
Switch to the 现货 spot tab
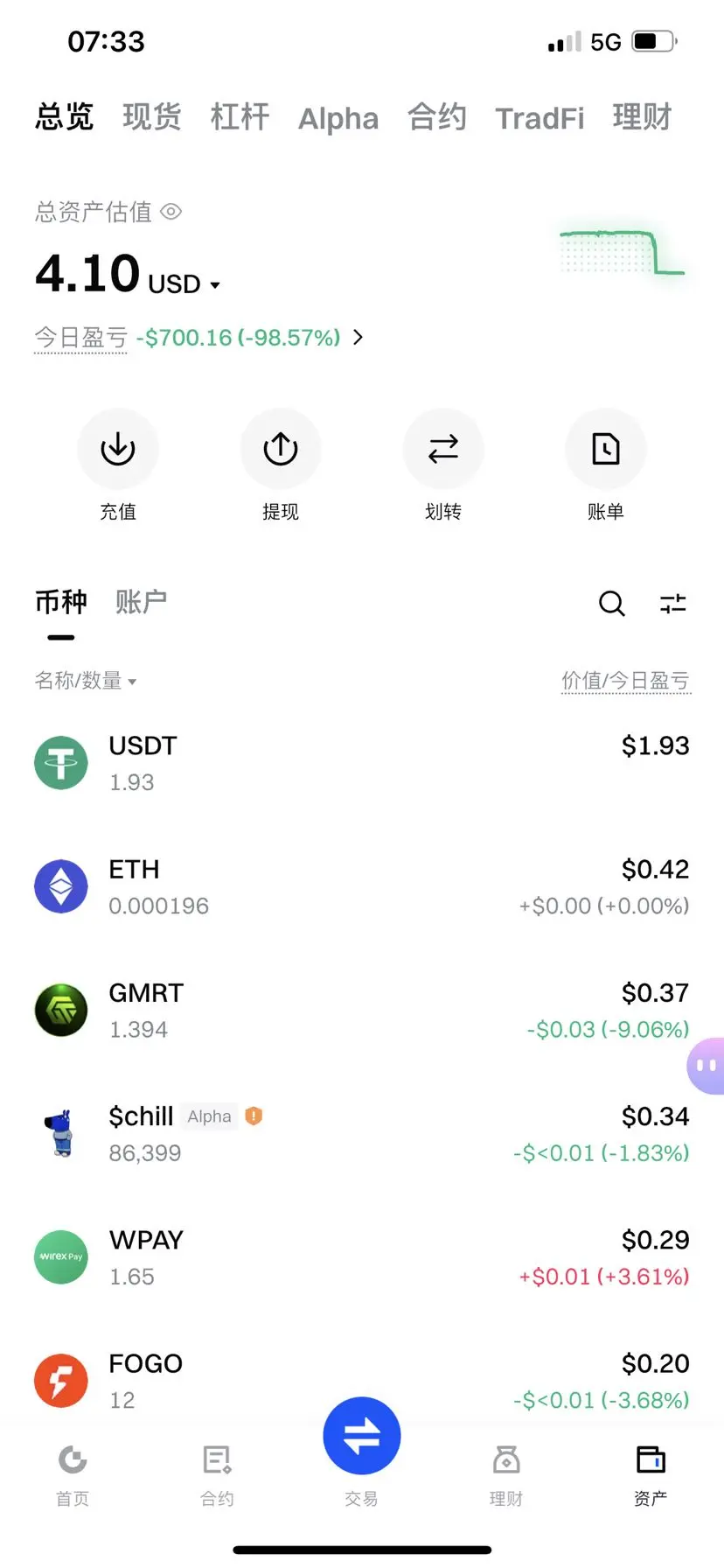tap(151, 117)
